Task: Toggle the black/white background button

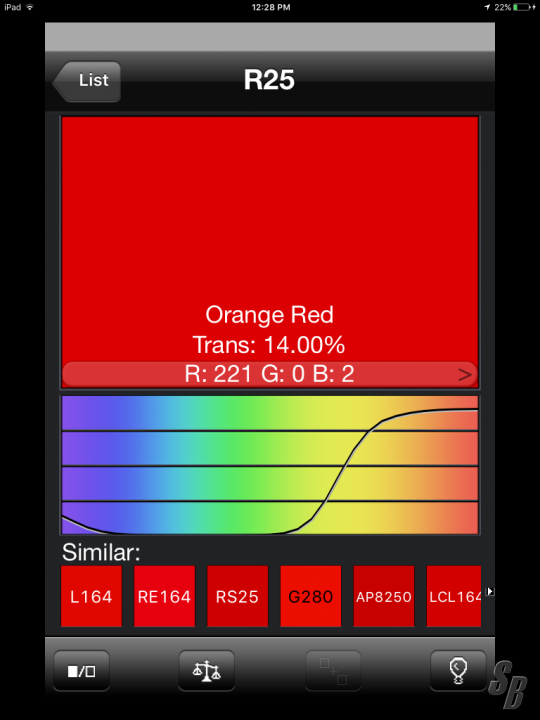Action: [82, 670]
